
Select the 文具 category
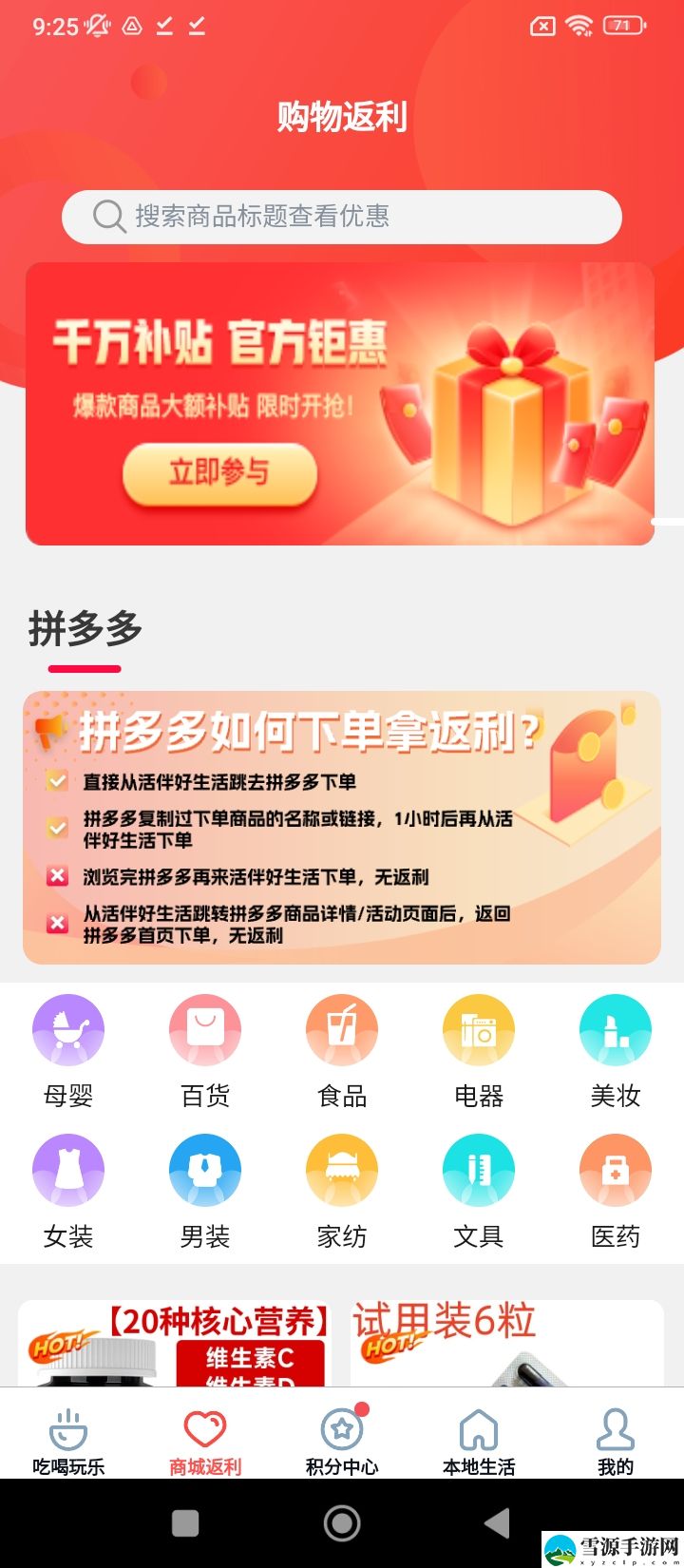pos(479,1192)
